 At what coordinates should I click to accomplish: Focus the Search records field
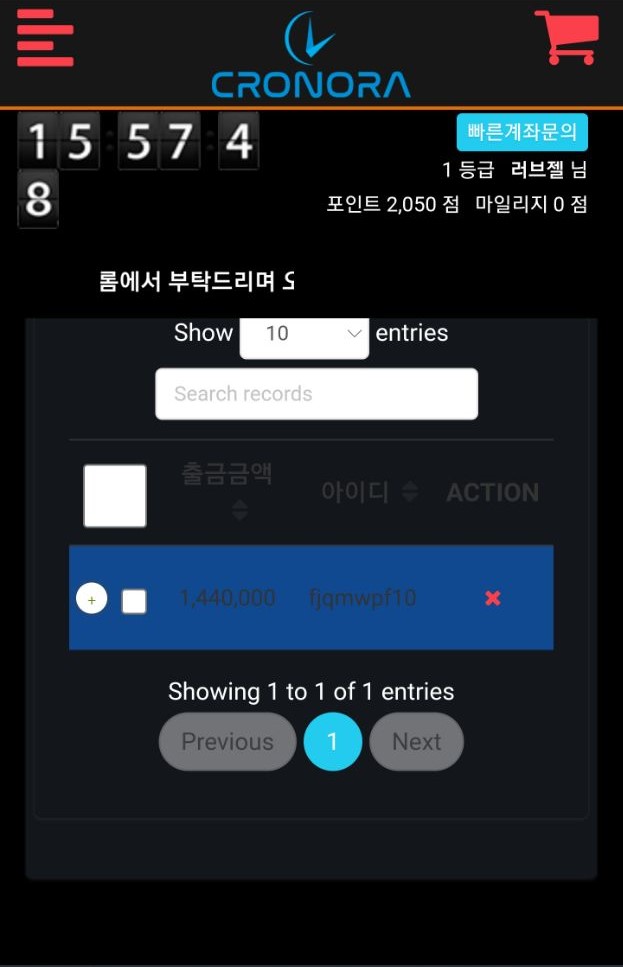point(316,394)
